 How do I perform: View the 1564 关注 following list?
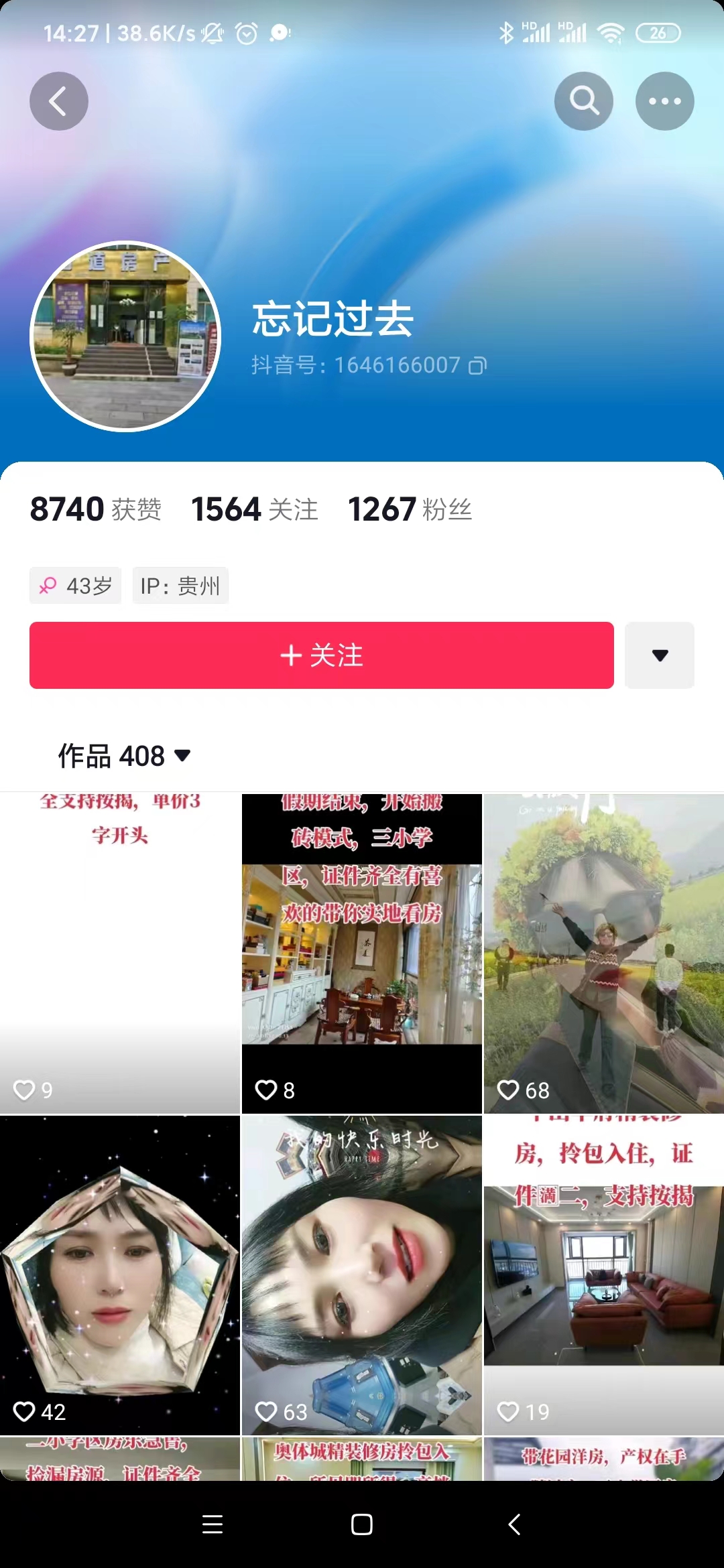[255, 509]
